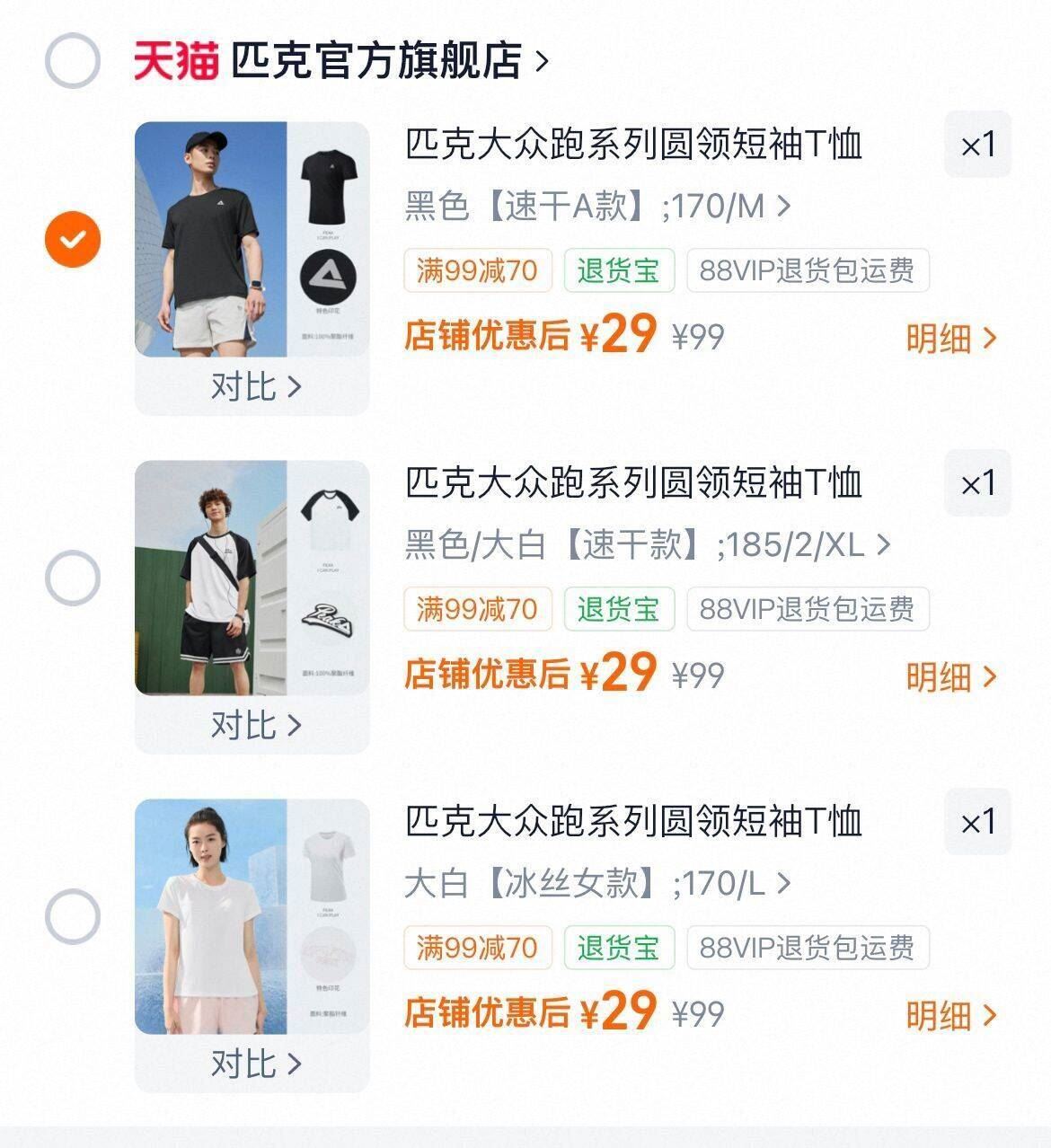Screen dimensions: 1051x1148
Task: Click the 88VIP退货包运费 badge on first item
Action: click(x=806, y=270)
